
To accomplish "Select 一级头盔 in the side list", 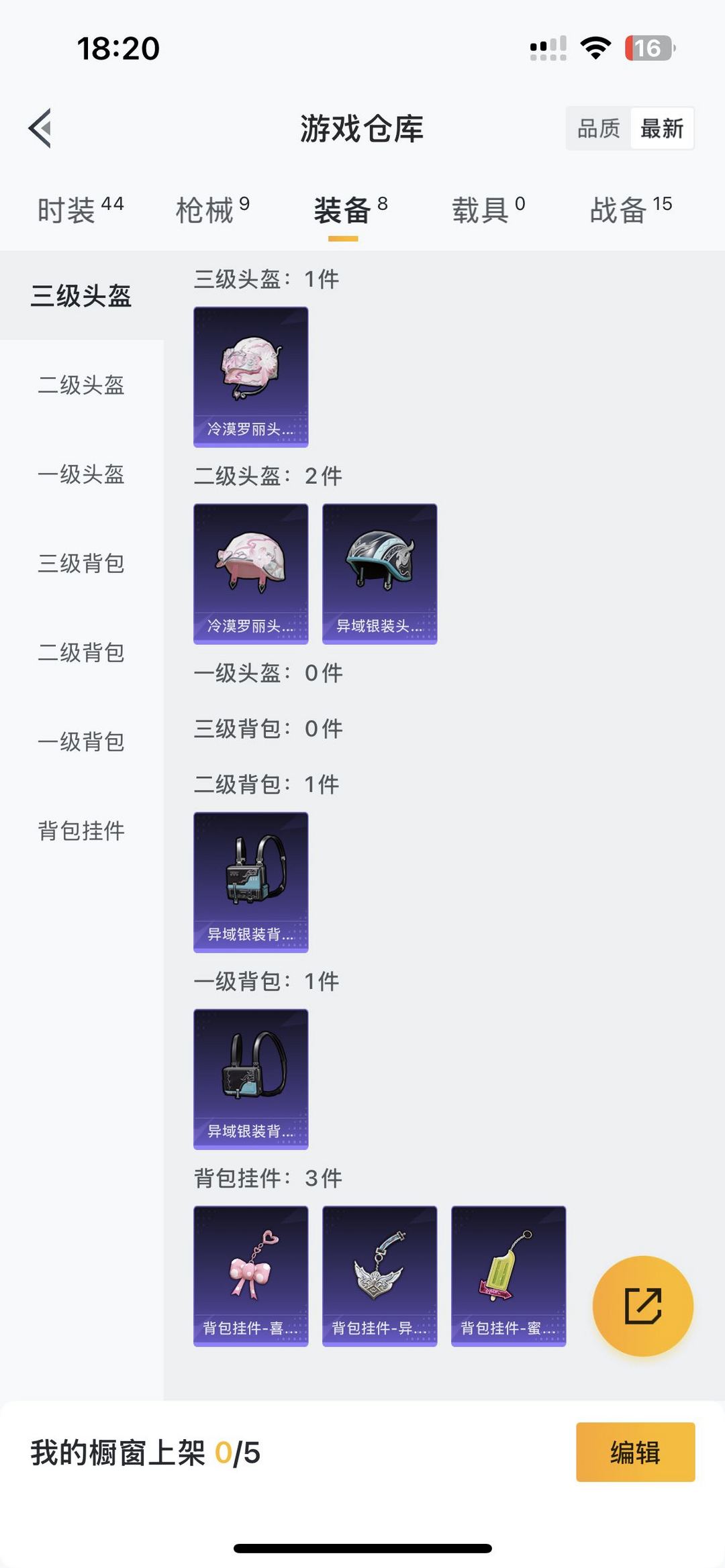I will click(81, 474).
